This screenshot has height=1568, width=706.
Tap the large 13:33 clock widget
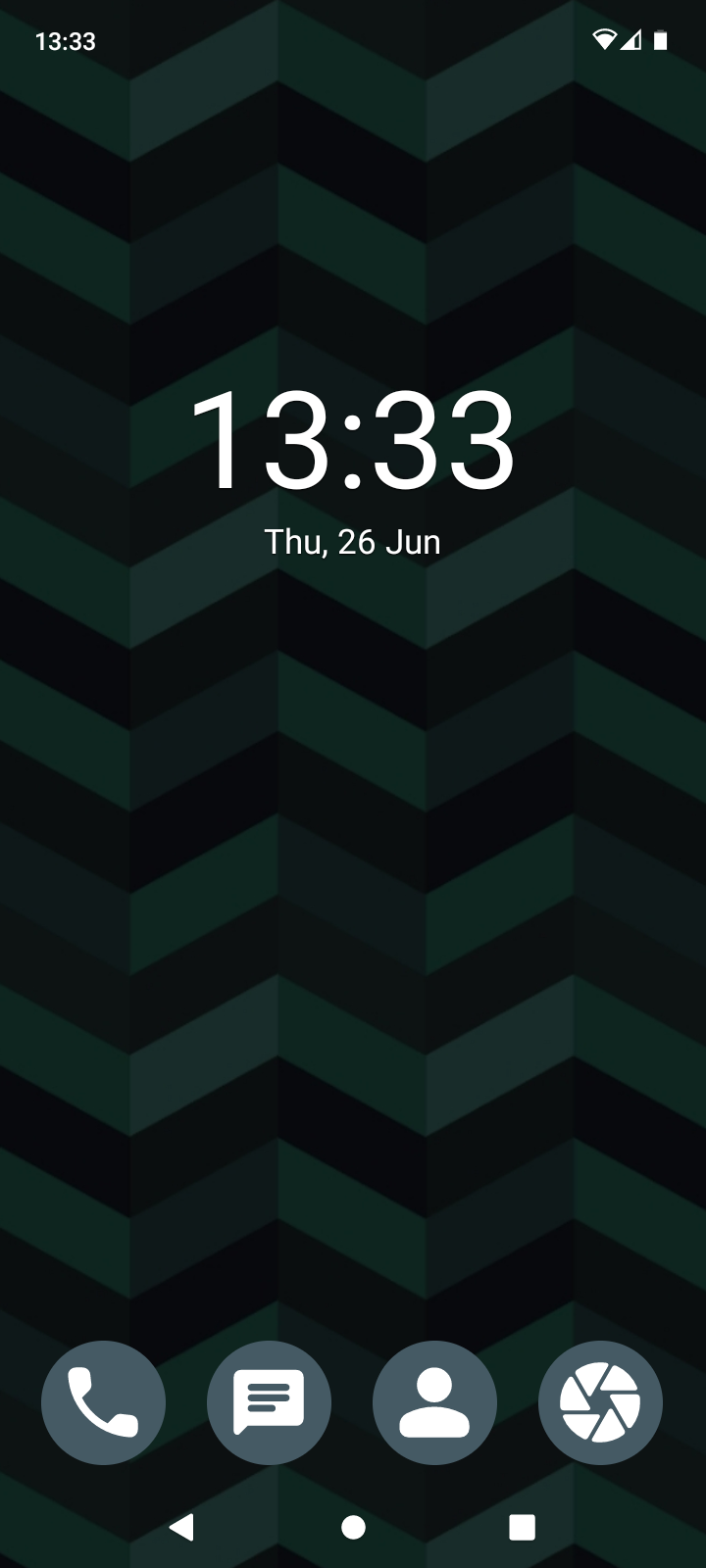(x=353, y=440)
